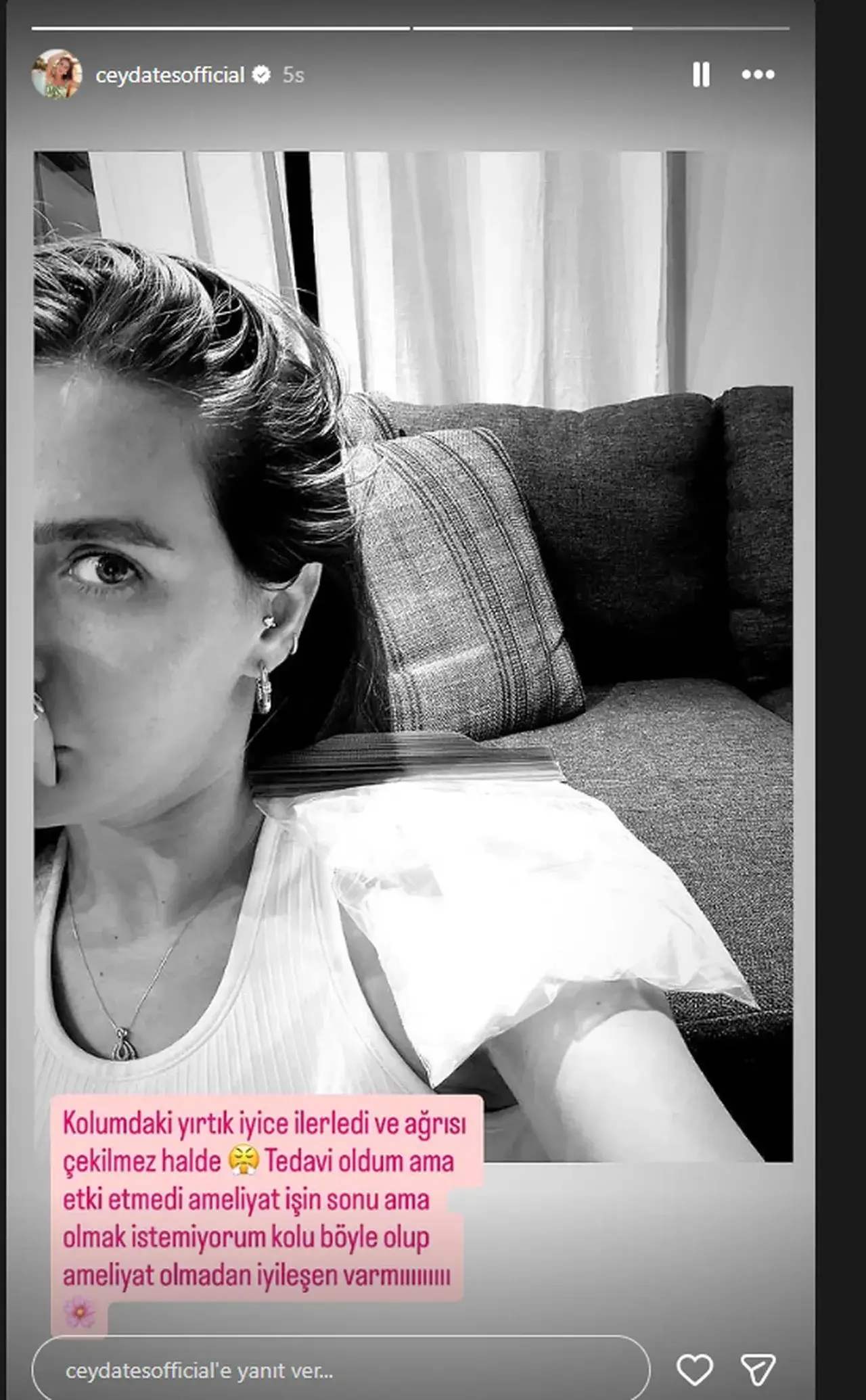Pause the story playback
The height and width of the screenshot is (1400, 866).
click(702, 74)
